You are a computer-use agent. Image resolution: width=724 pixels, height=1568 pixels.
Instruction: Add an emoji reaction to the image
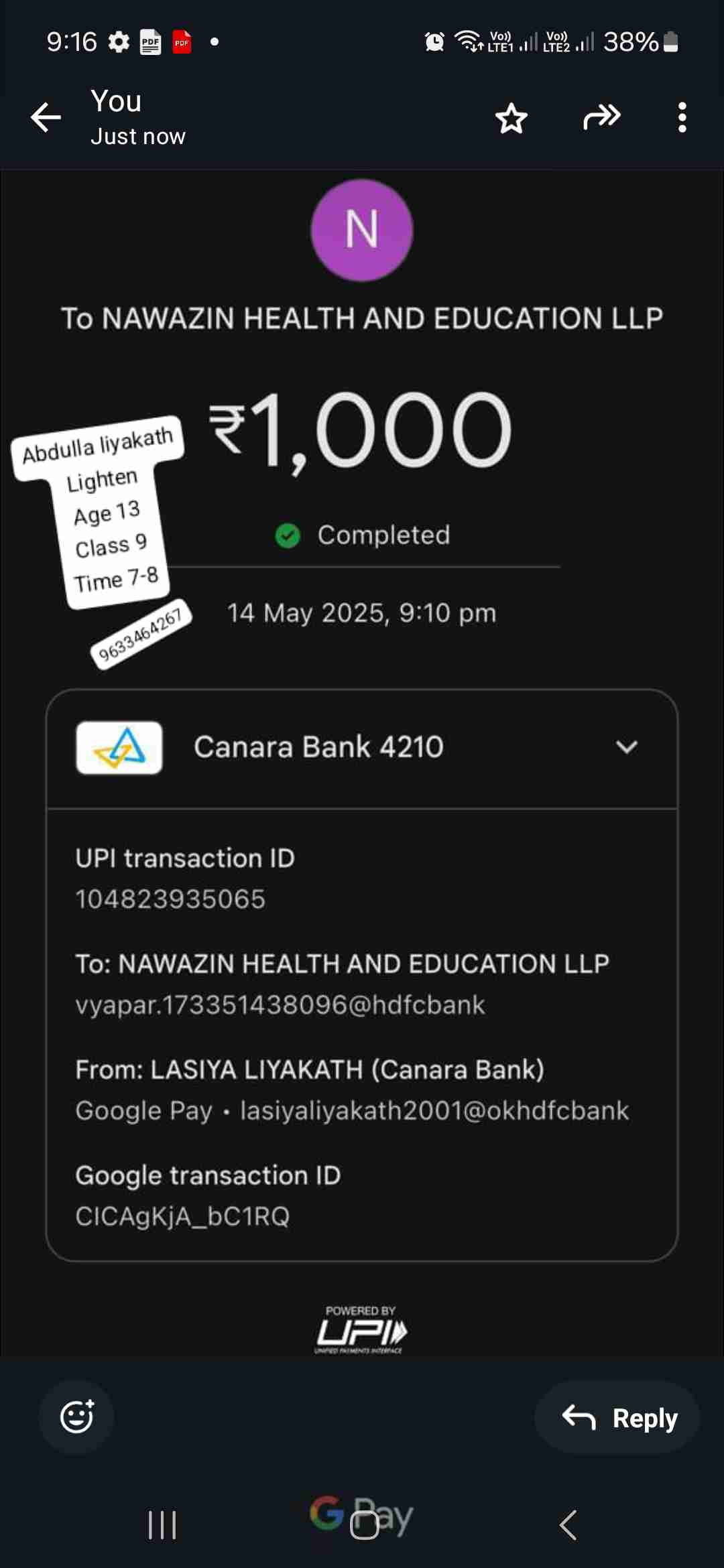[x=76, y=1416]
